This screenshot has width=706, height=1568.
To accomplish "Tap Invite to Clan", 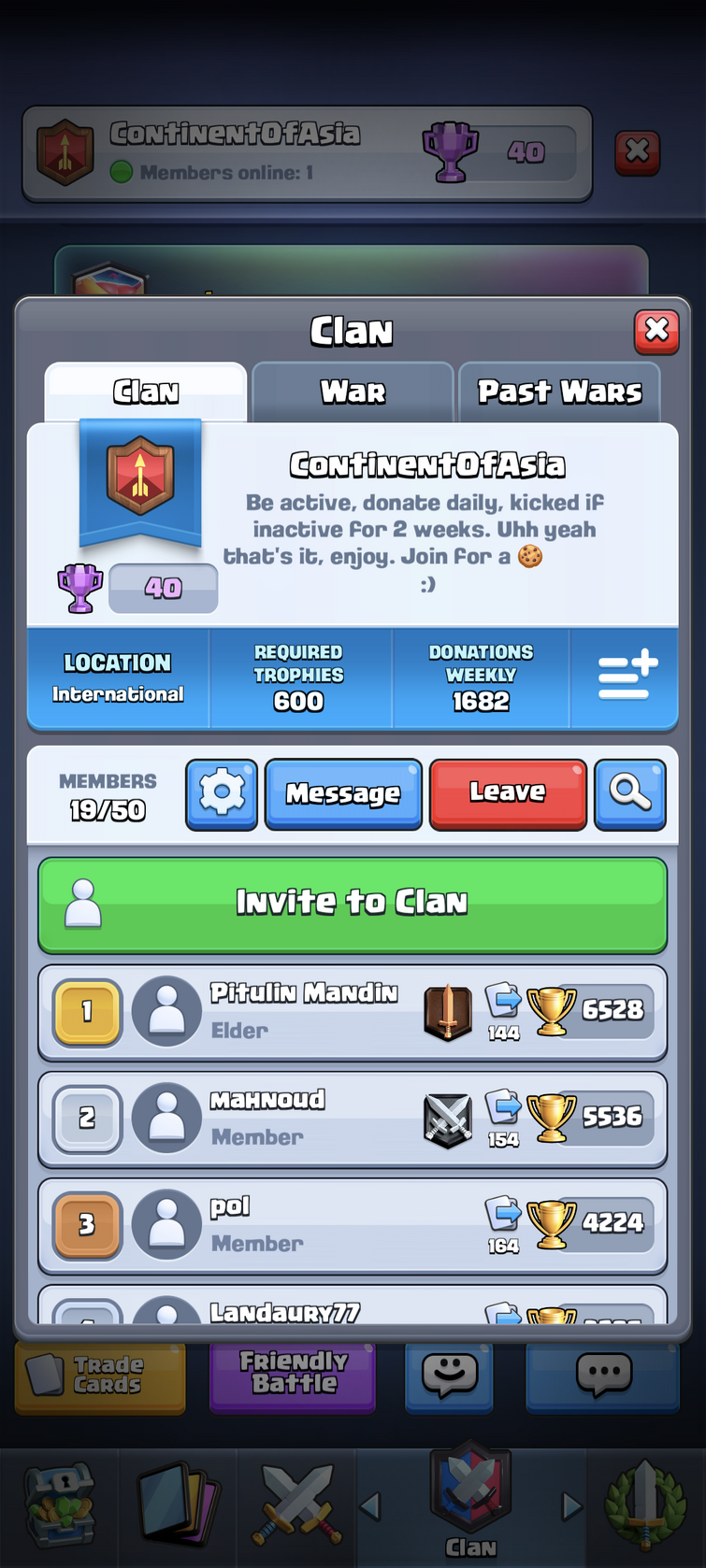I will click(x=353, y=904).
